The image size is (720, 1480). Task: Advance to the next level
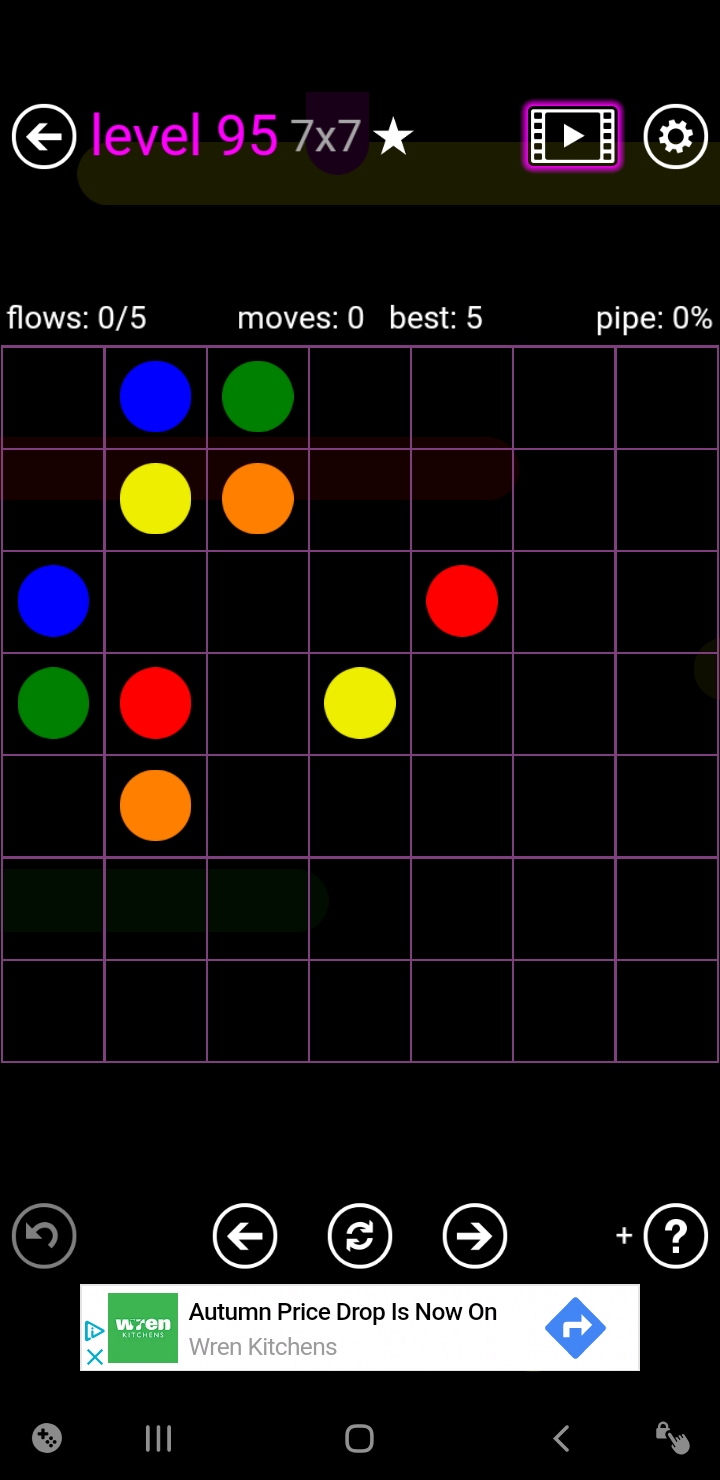[x=475, y=1236]
